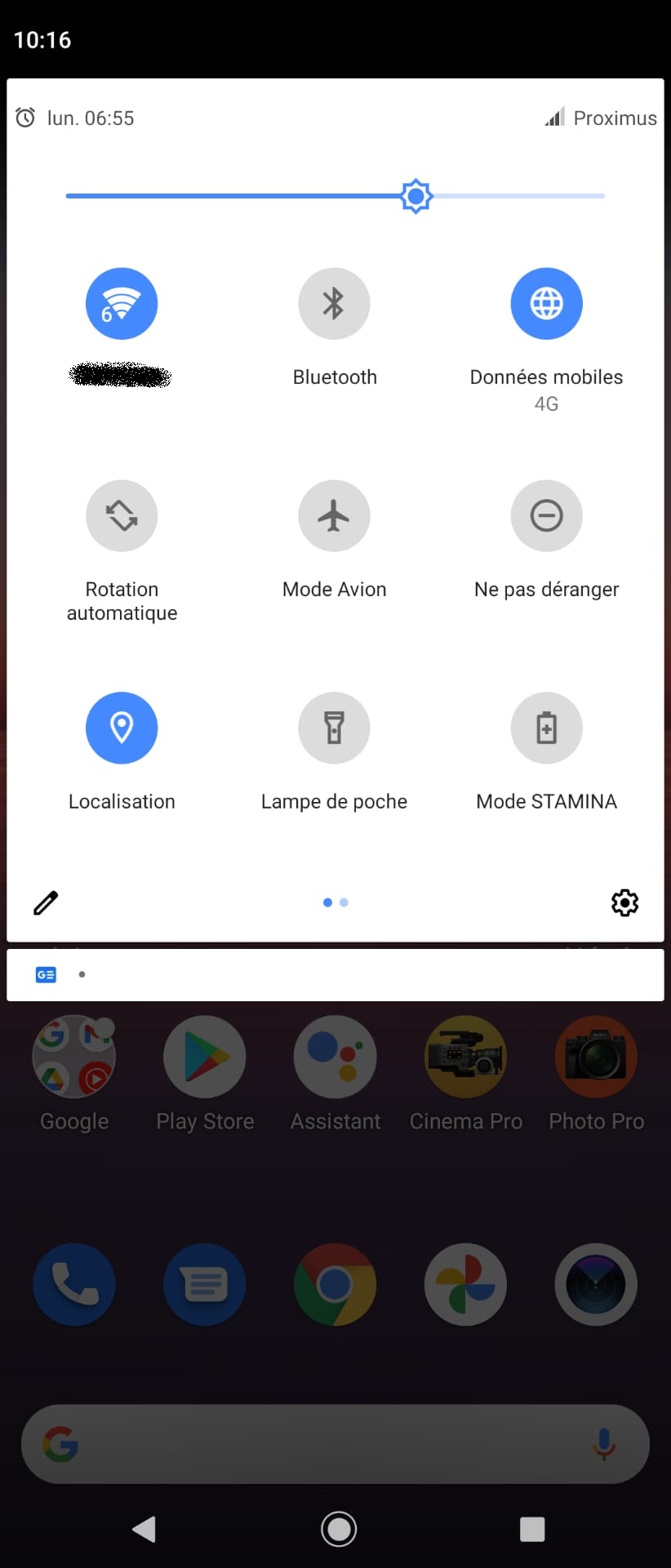Go to home with the home button
The width and height of the screenshot is (671, 1568).
338,1529
